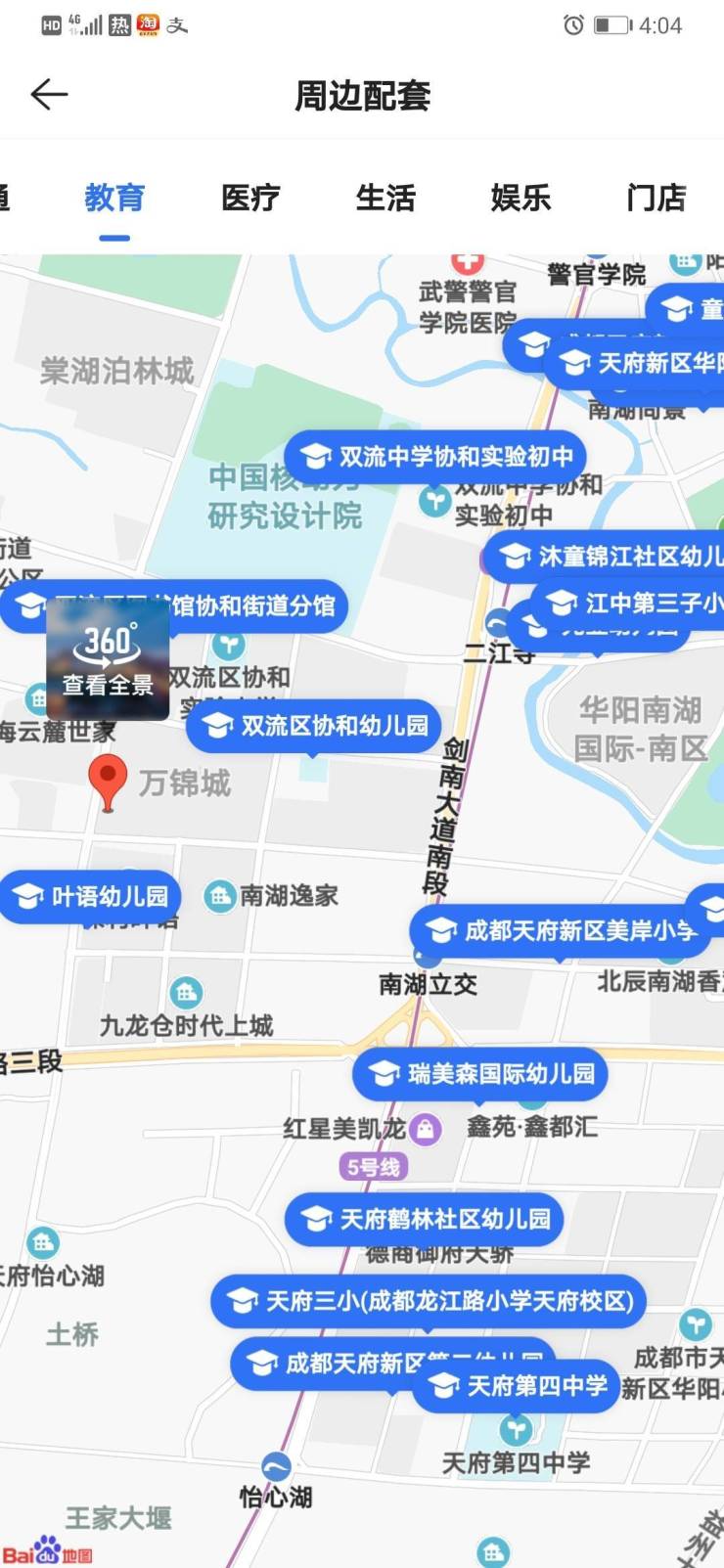This screenshot has width=724, height=1568.
Task: Switch to the 门店 tab
Action: click(656, 199)
